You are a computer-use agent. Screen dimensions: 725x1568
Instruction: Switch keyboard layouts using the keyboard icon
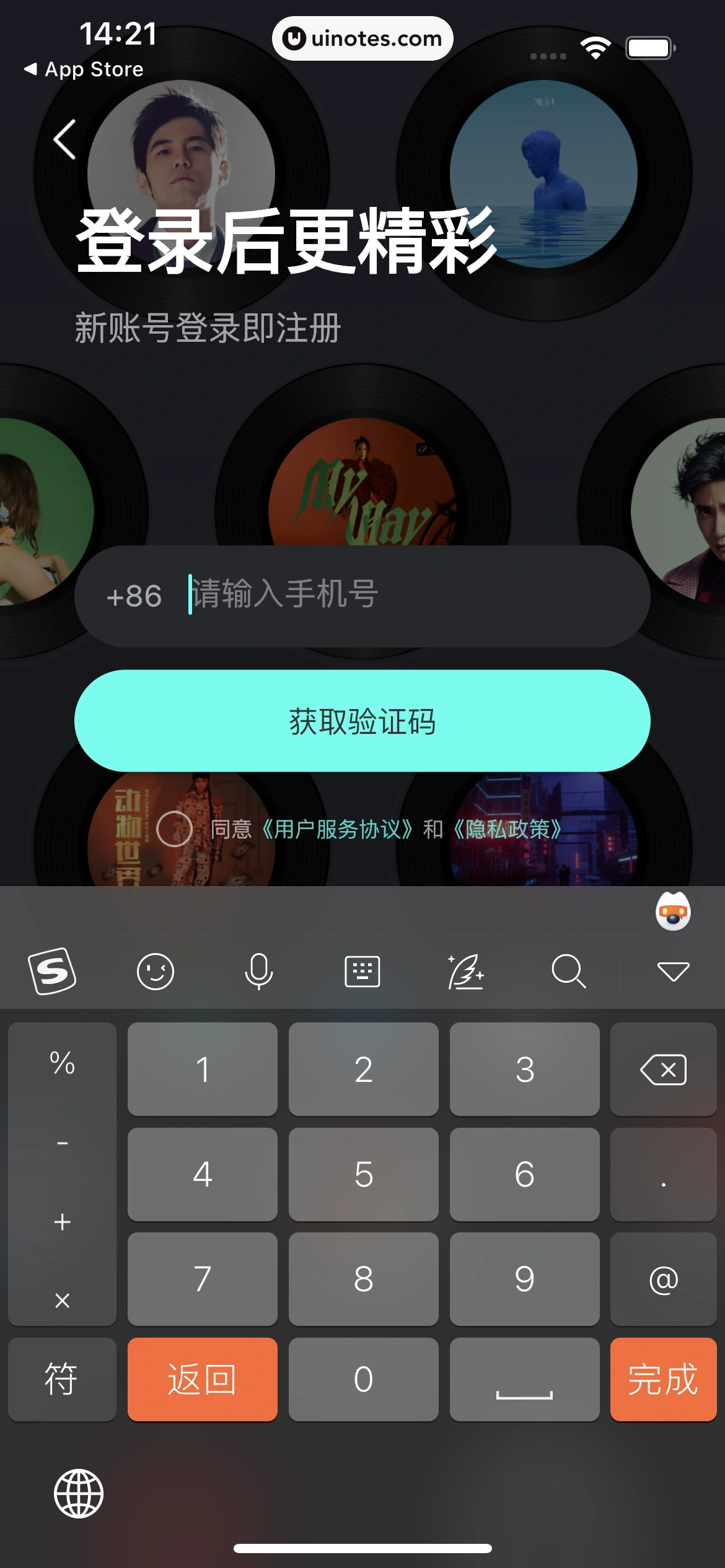[362, 971]
